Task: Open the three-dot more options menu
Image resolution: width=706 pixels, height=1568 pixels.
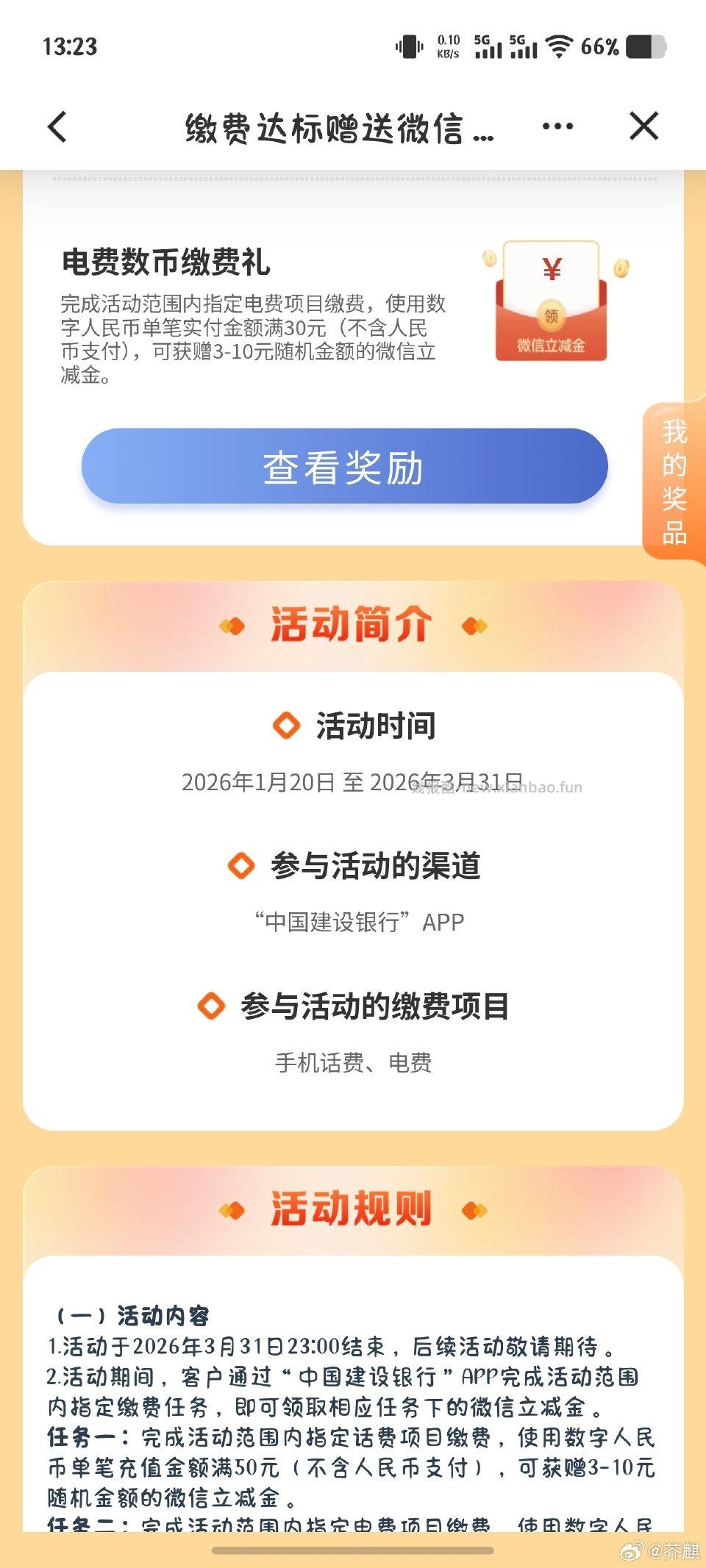Action: [x=557, y=126]
